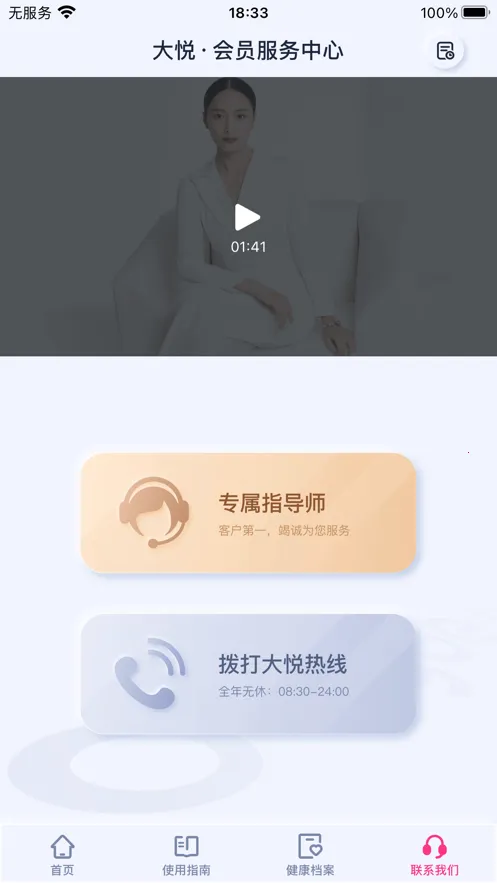The height and width of the screenshot is (883, 497).
Task: Switch to the 首页 tab
Action: coord(62,855)
